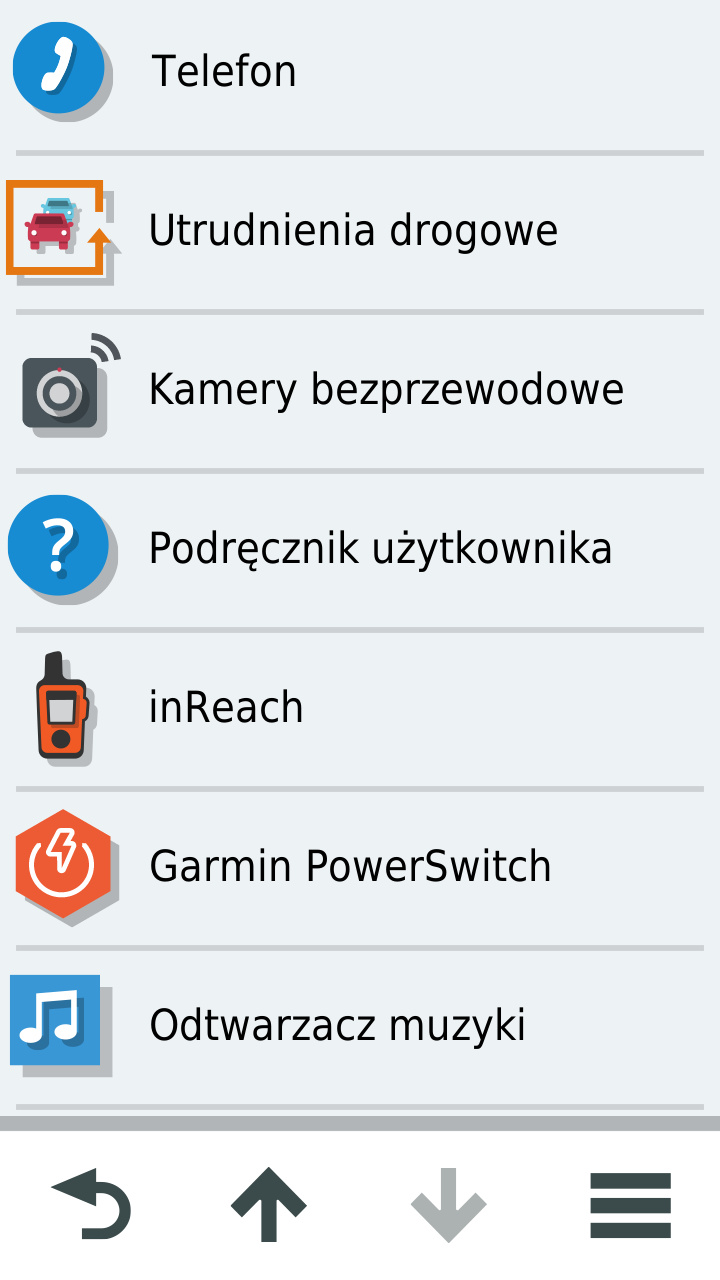This screenshot has width=720, height=1280.
Task: Open the Telefon app
Action: (224, 72)
